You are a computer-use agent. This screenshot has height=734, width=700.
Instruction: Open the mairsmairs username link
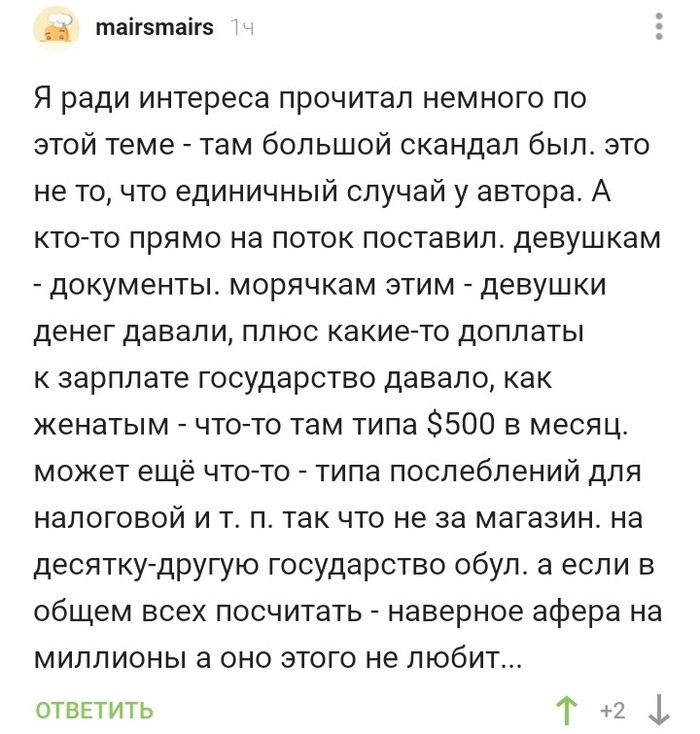click(153, 28)
